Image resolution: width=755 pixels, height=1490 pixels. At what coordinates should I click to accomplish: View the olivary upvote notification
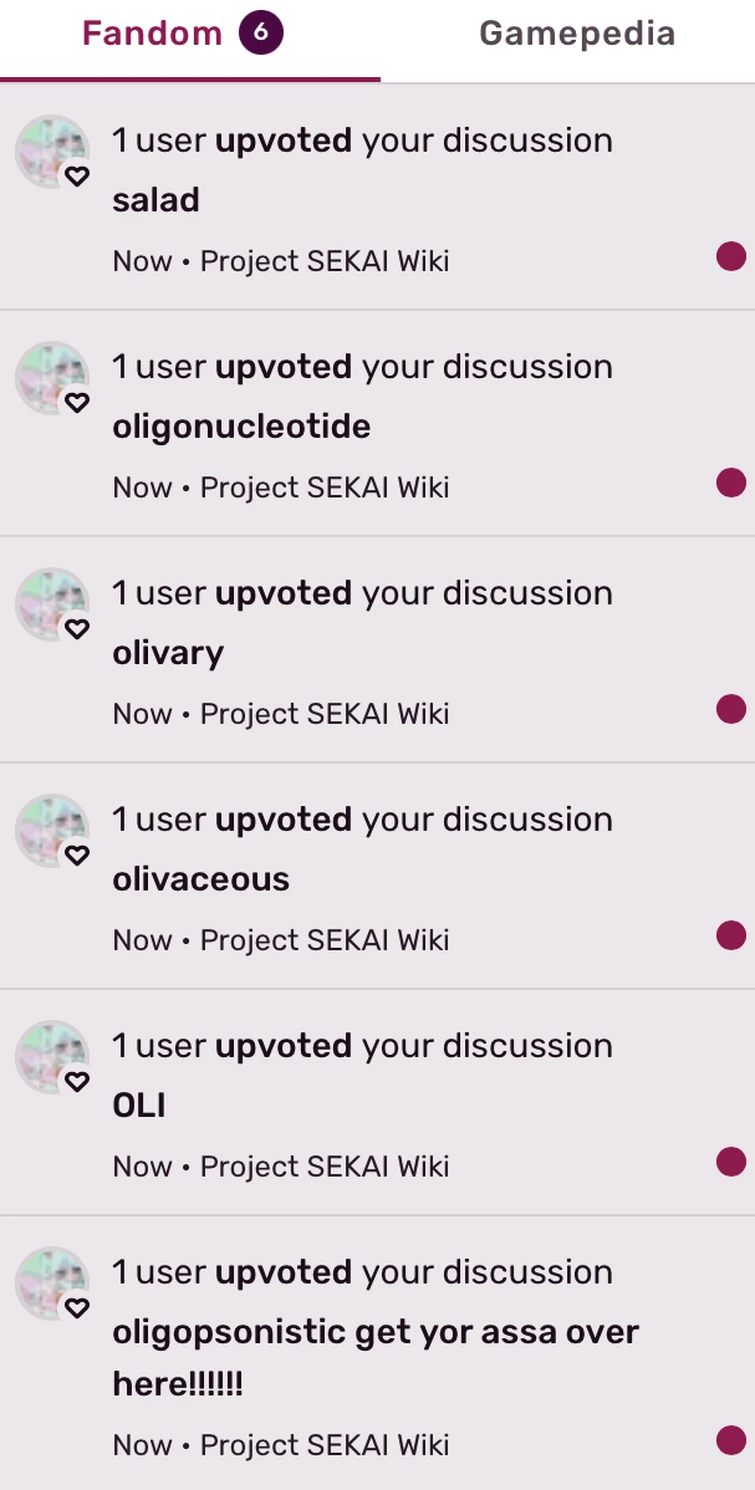tap(360, 652)
